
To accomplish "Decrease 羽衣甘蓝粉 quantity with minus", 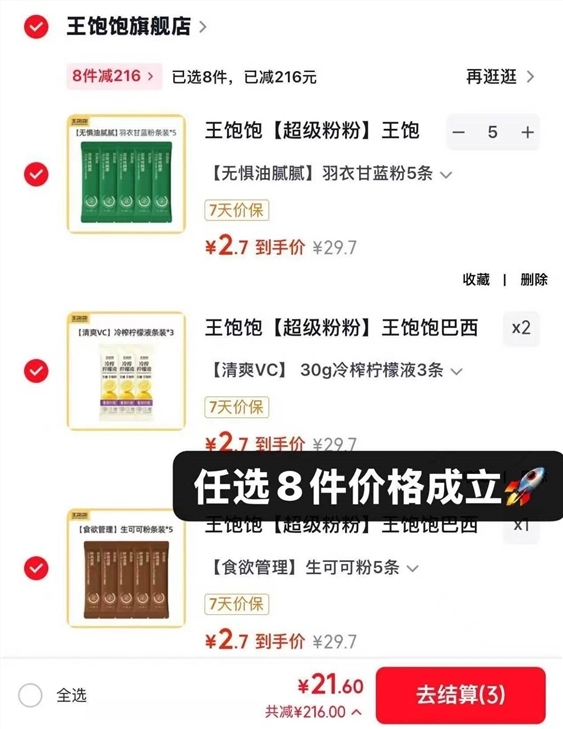I will tap(459, 133).
